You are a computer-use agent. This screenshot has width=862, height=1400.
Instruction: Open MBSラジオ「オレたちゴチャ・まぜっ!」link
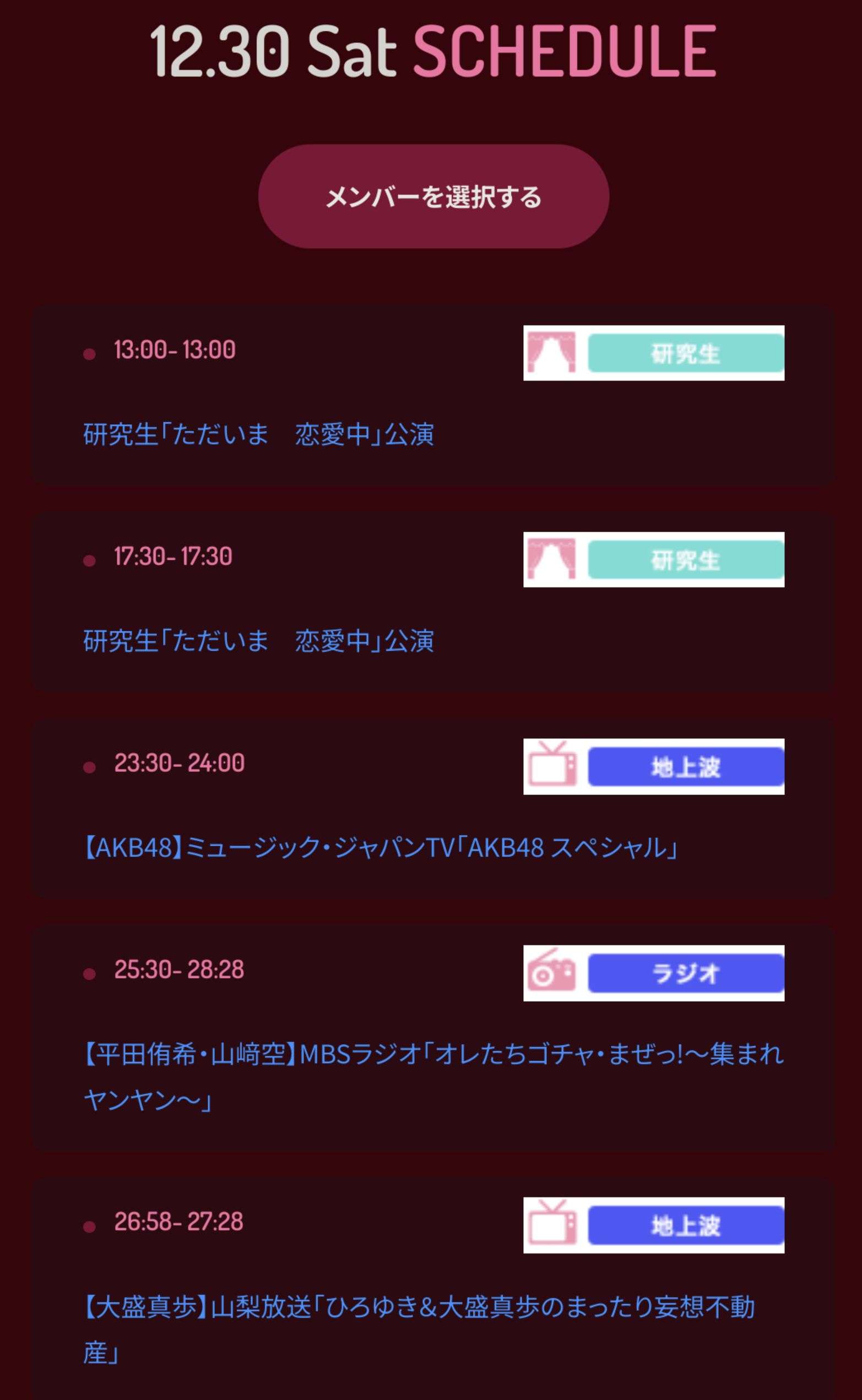point(433,1055)
